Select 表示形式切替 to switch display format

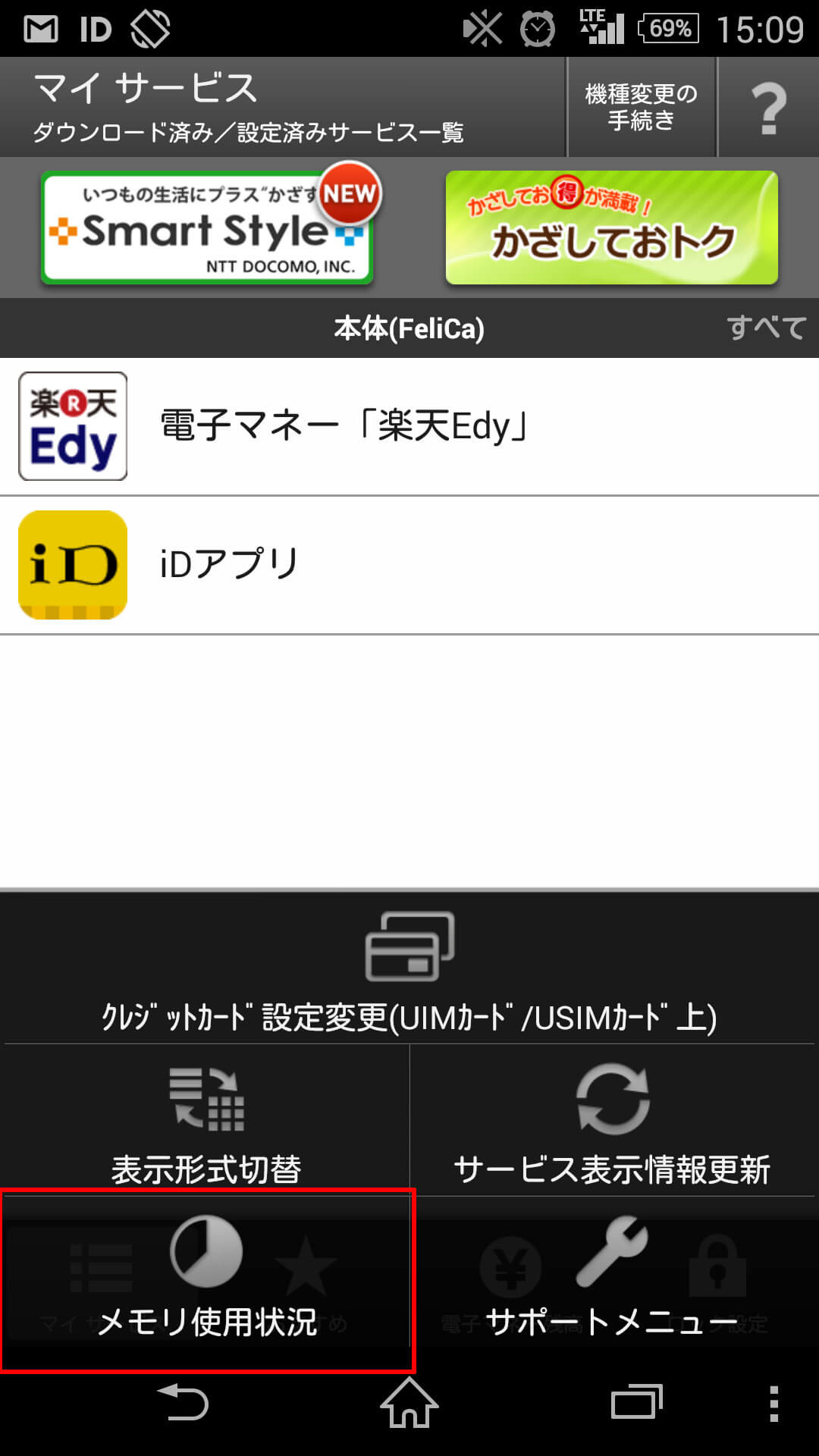206,1121
